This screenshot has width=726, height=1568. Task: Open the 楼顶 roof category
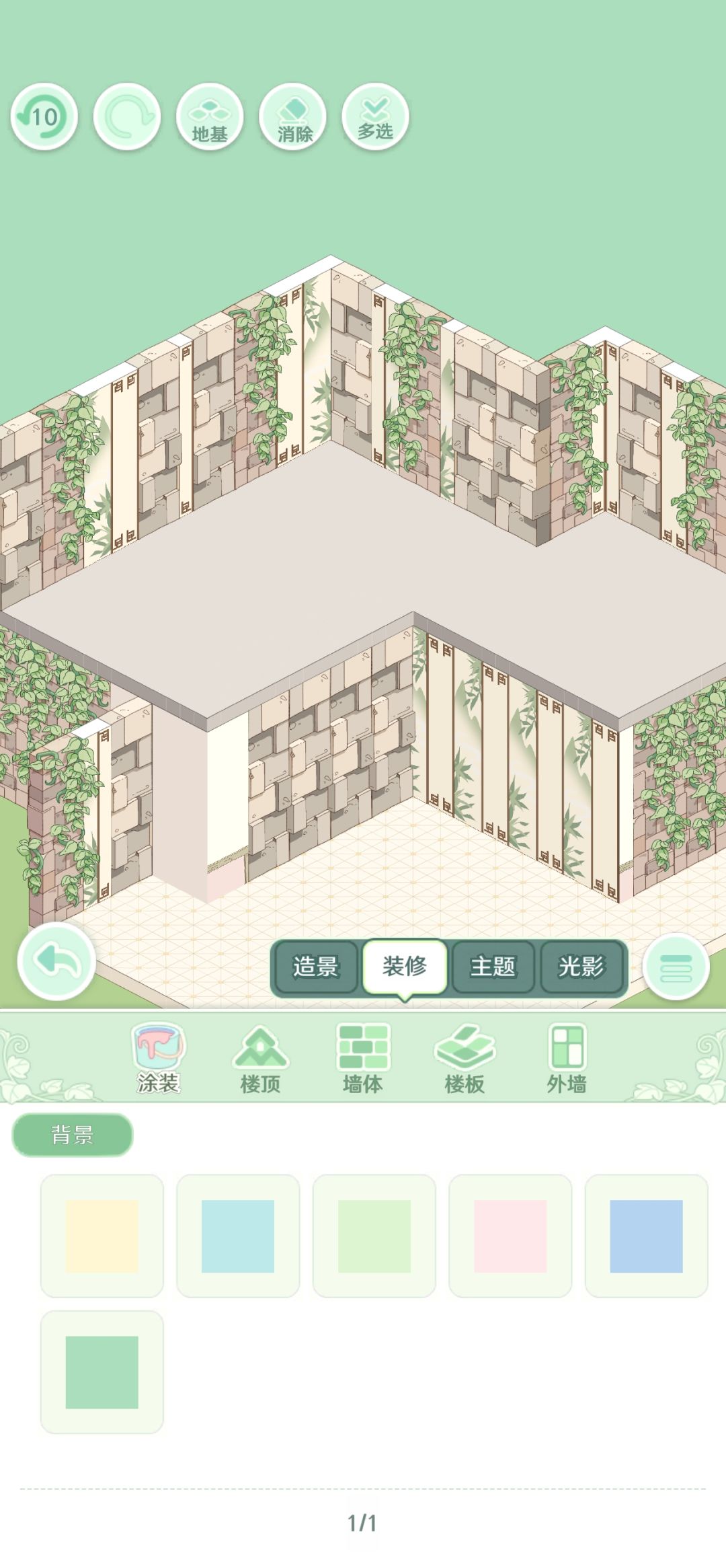click(261, 1059)
